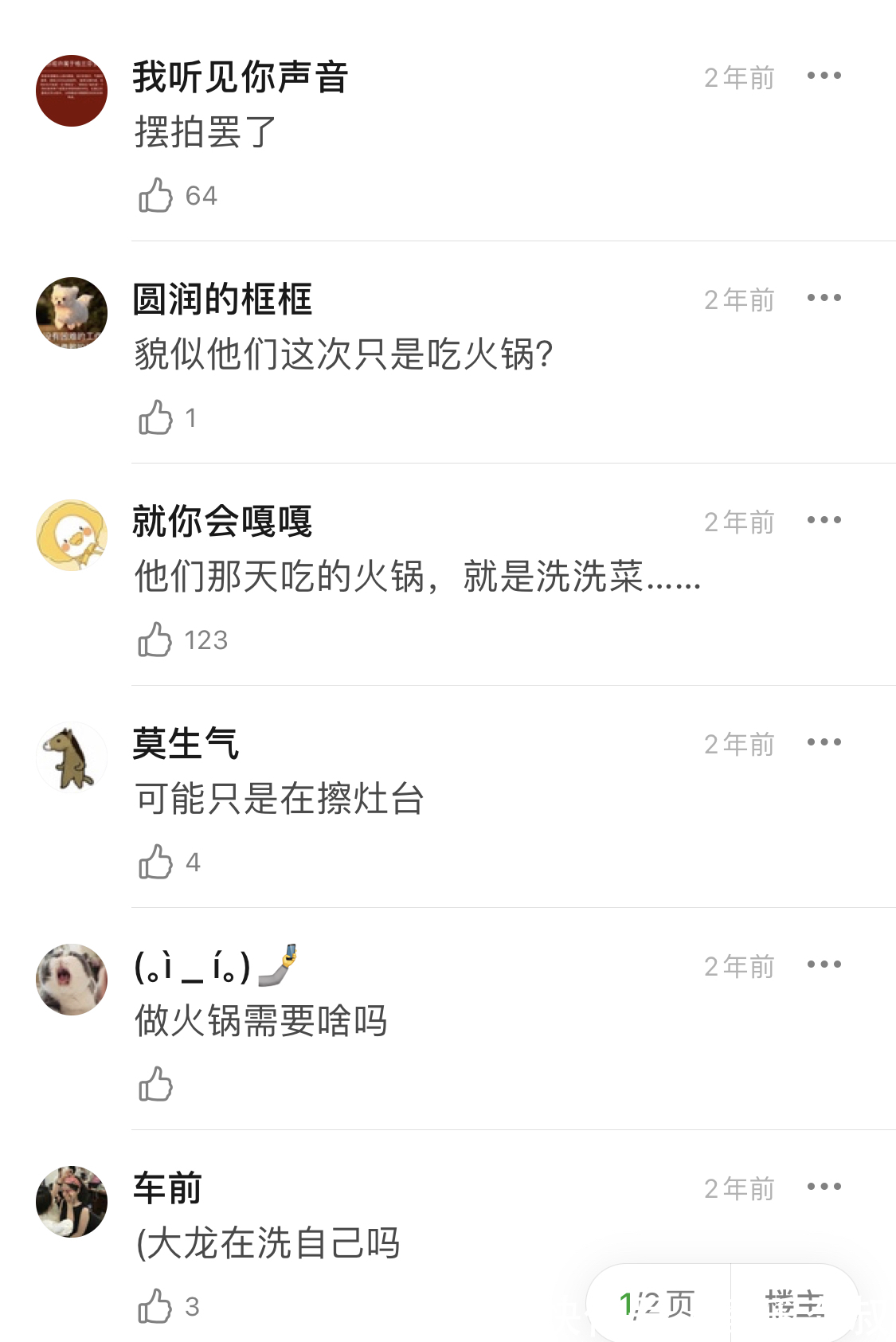Screen dimensions: 896x1342
Task: Open more options for 车前's comment
Action: click(826, 1188)
